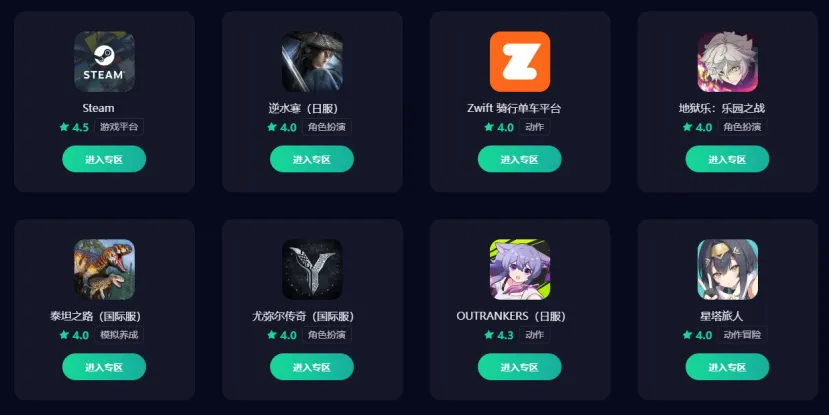This screenshot has width=829, height=415.
Task: Open the OUTRANKERS（日服）game icon
Action: click(x=520, y=270)
